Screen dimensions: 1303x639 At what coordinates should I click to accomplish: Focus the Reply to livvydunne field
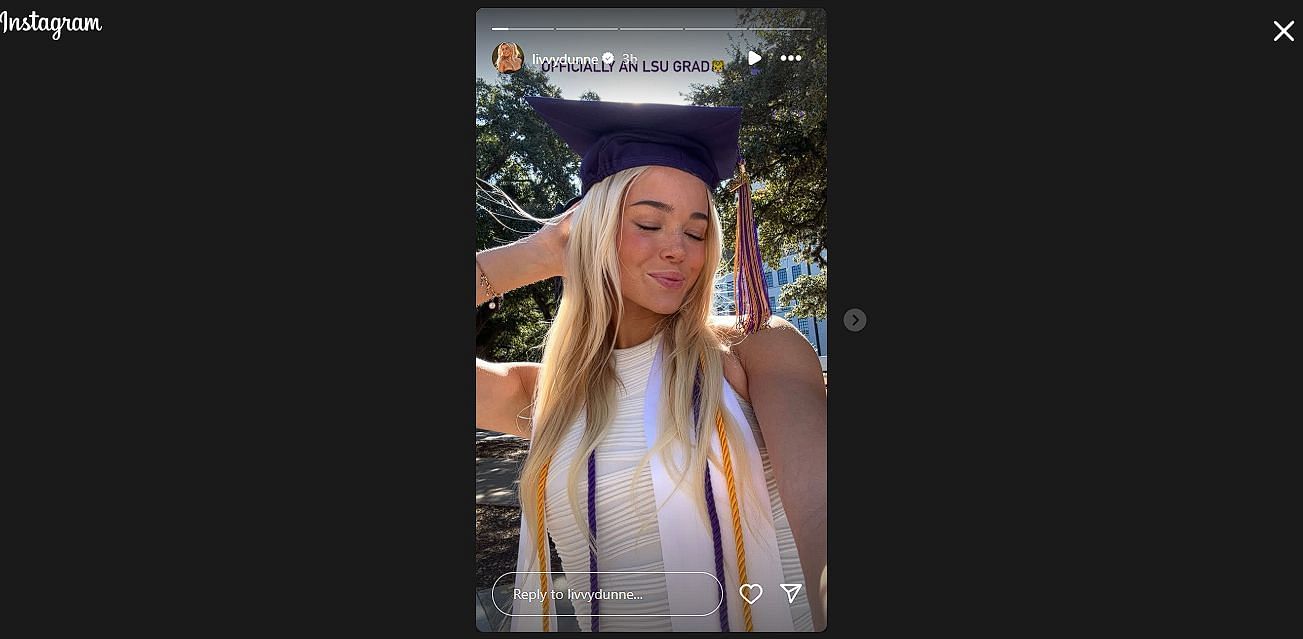[x=607, y=594]
